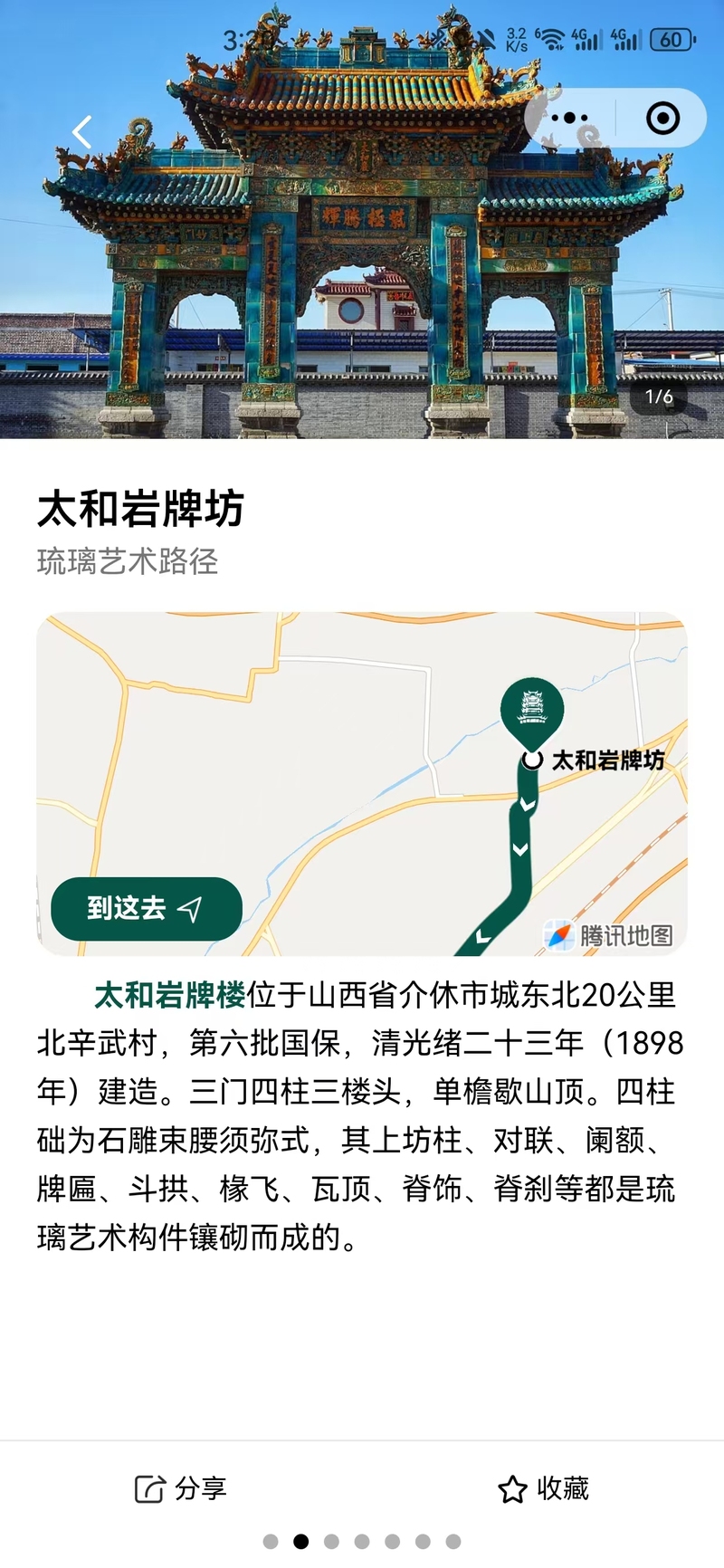Go back using the top-left arrow
Viewport: 724px width, 1568px height.
click(82, 132)
